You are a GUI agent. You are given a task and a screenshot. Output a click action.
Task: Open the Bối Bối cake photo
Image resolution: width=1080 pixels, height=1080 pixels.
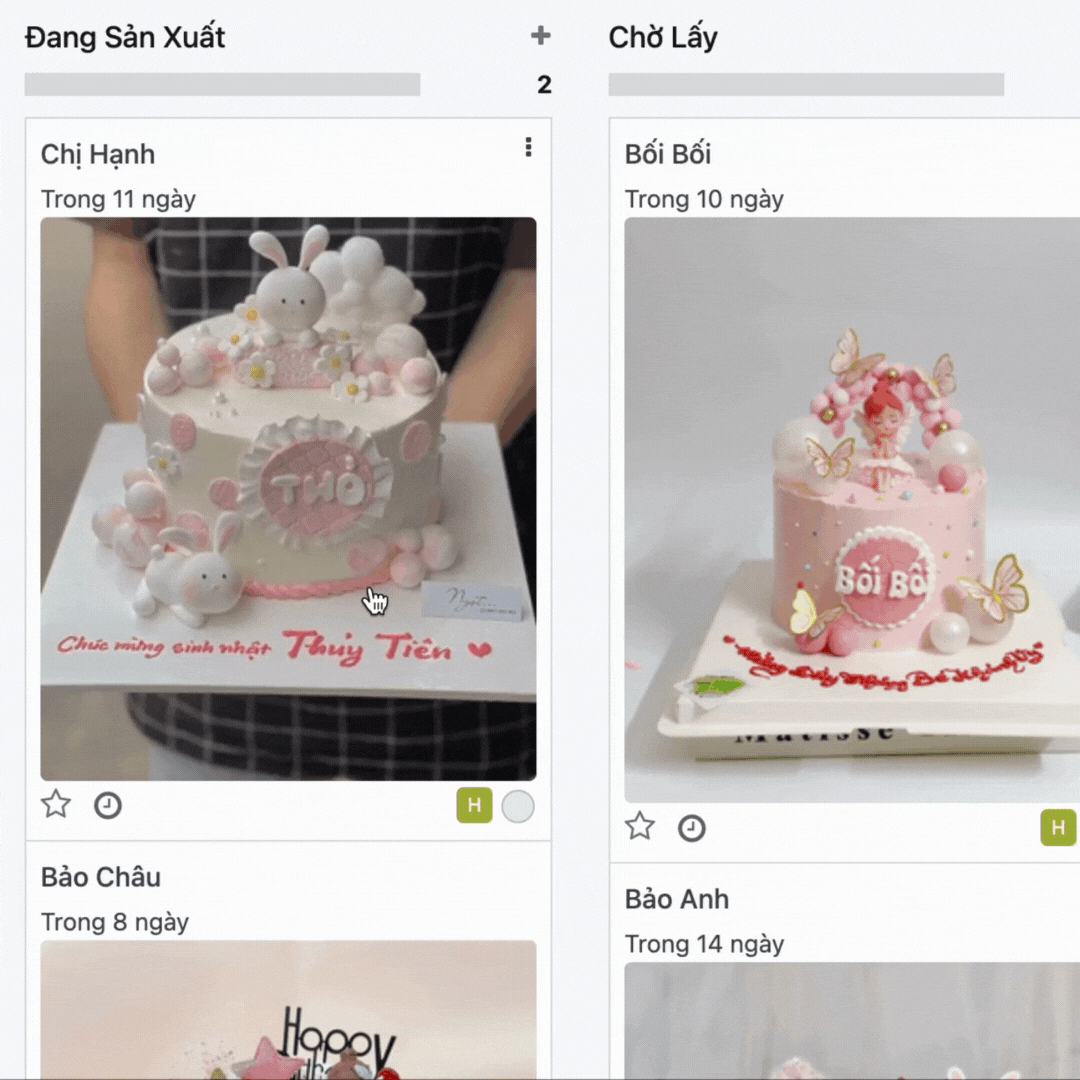[850, 510]
